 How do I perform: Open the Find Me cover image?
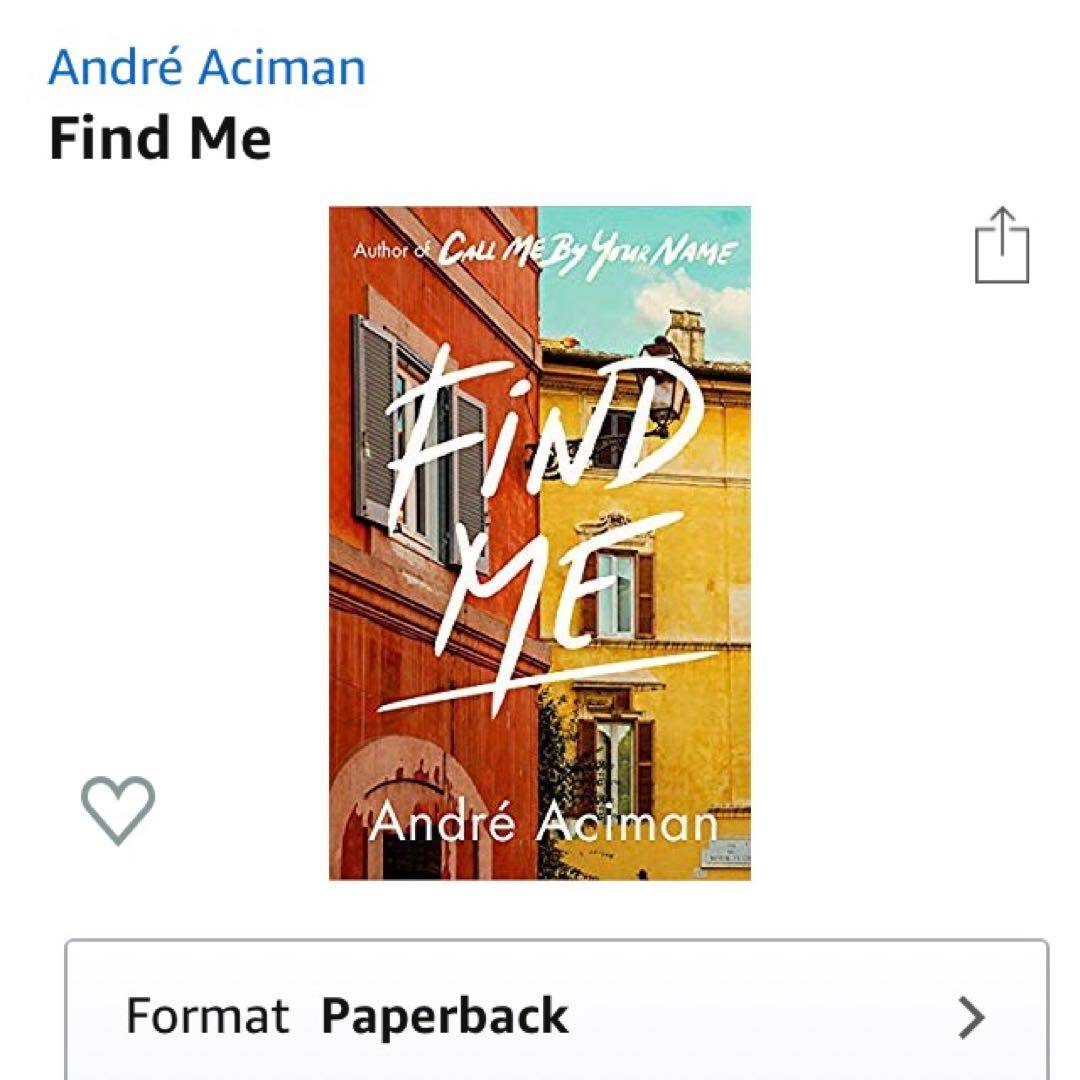click(540, 543)
